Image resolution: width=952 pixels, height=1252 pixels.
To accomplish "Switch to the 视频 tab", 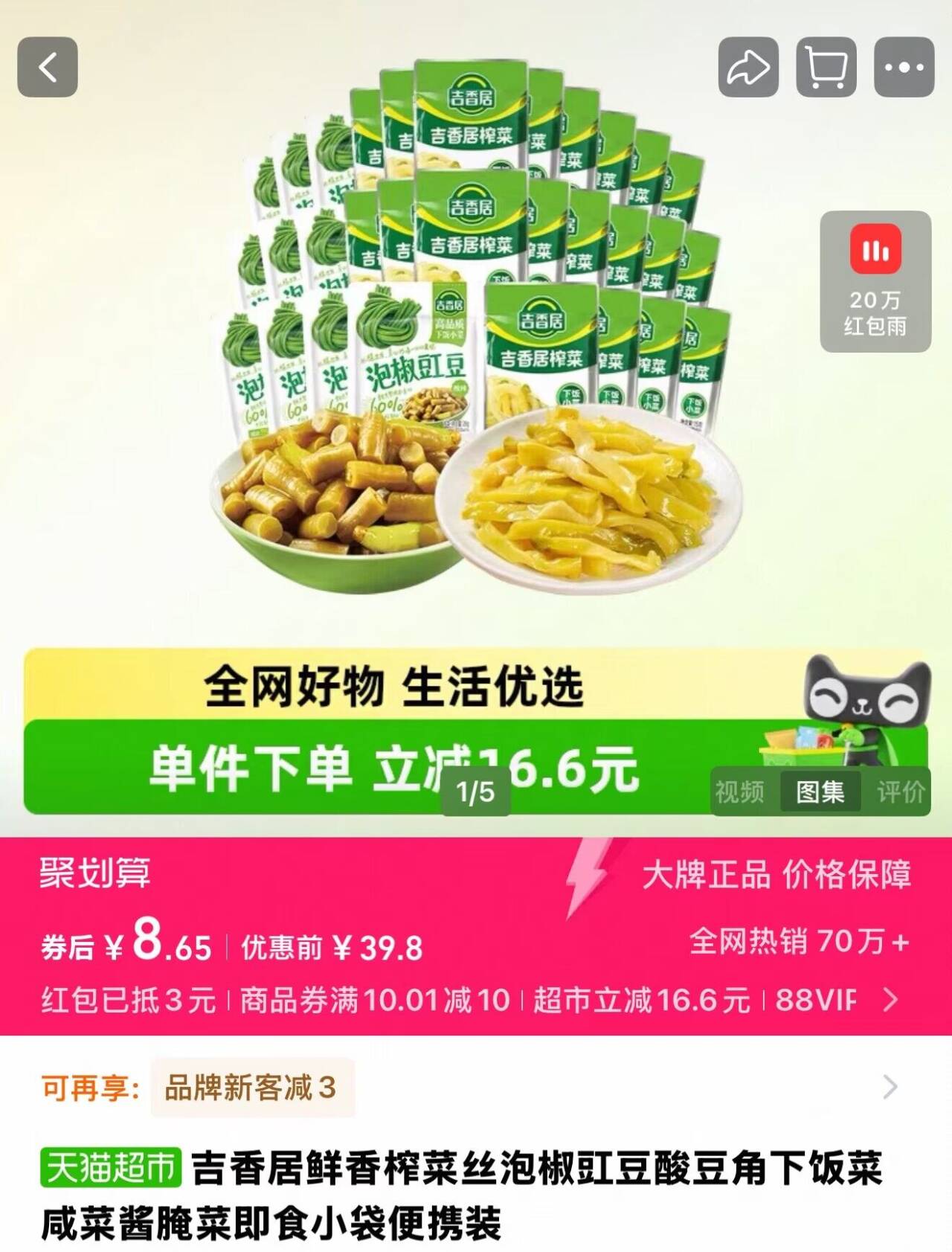I will [x=739, y=792].
